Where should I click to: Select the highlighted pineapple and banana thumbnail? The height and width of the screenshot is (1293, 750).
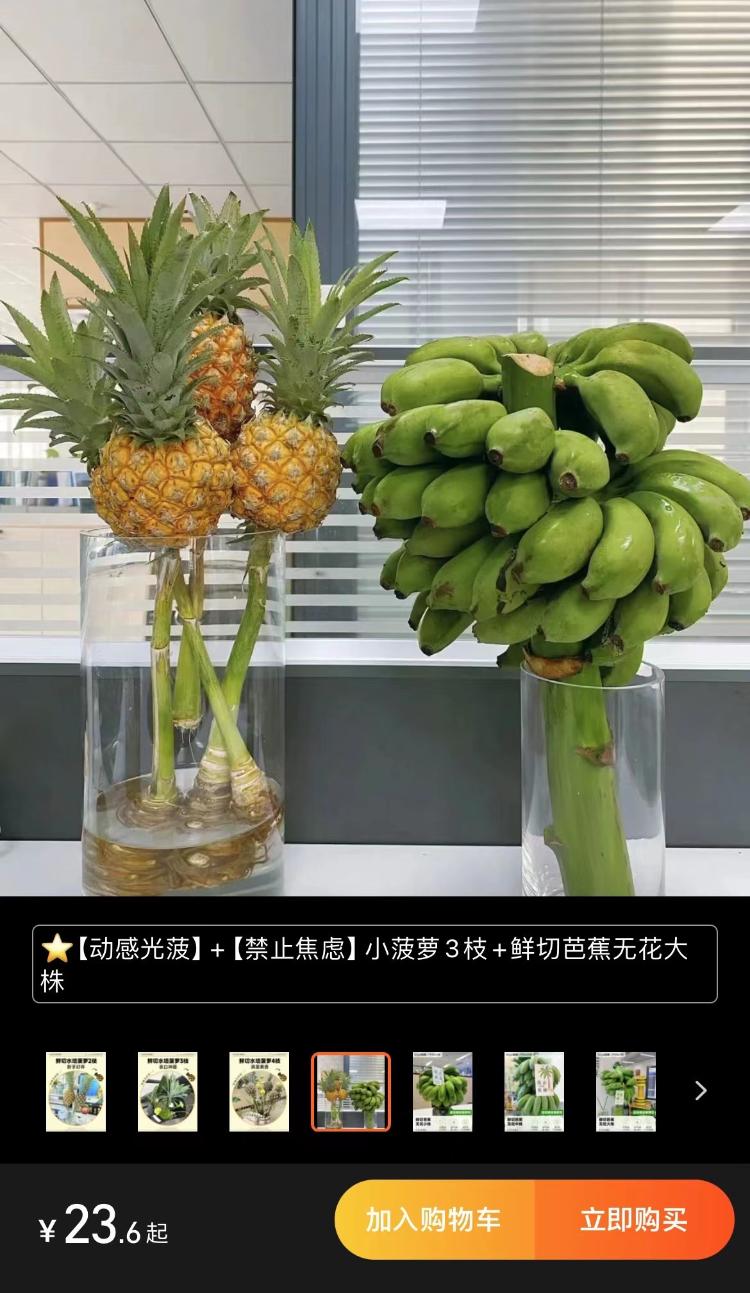(x=351, y=1092)
